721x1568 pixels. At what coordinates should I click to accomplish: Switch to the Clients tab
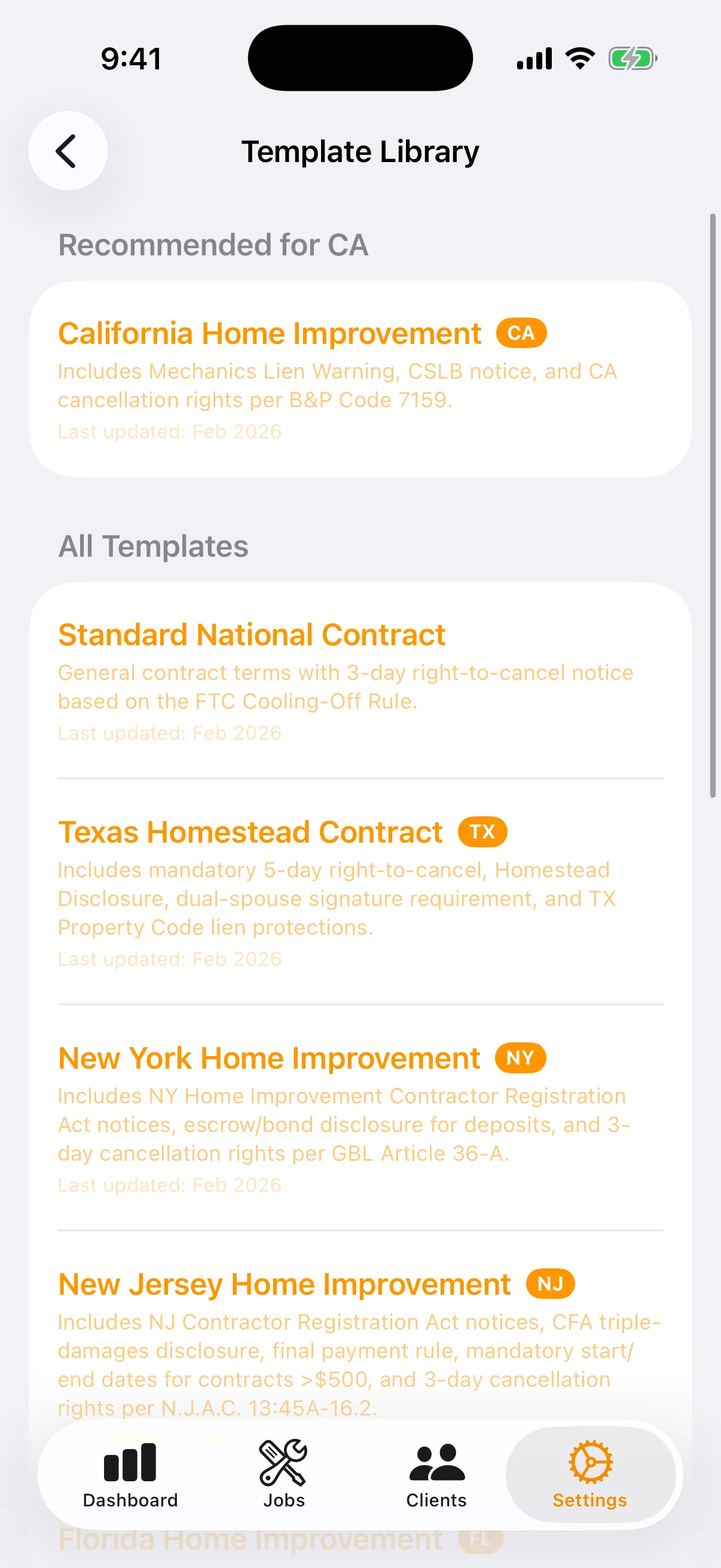coord(436,1479)
